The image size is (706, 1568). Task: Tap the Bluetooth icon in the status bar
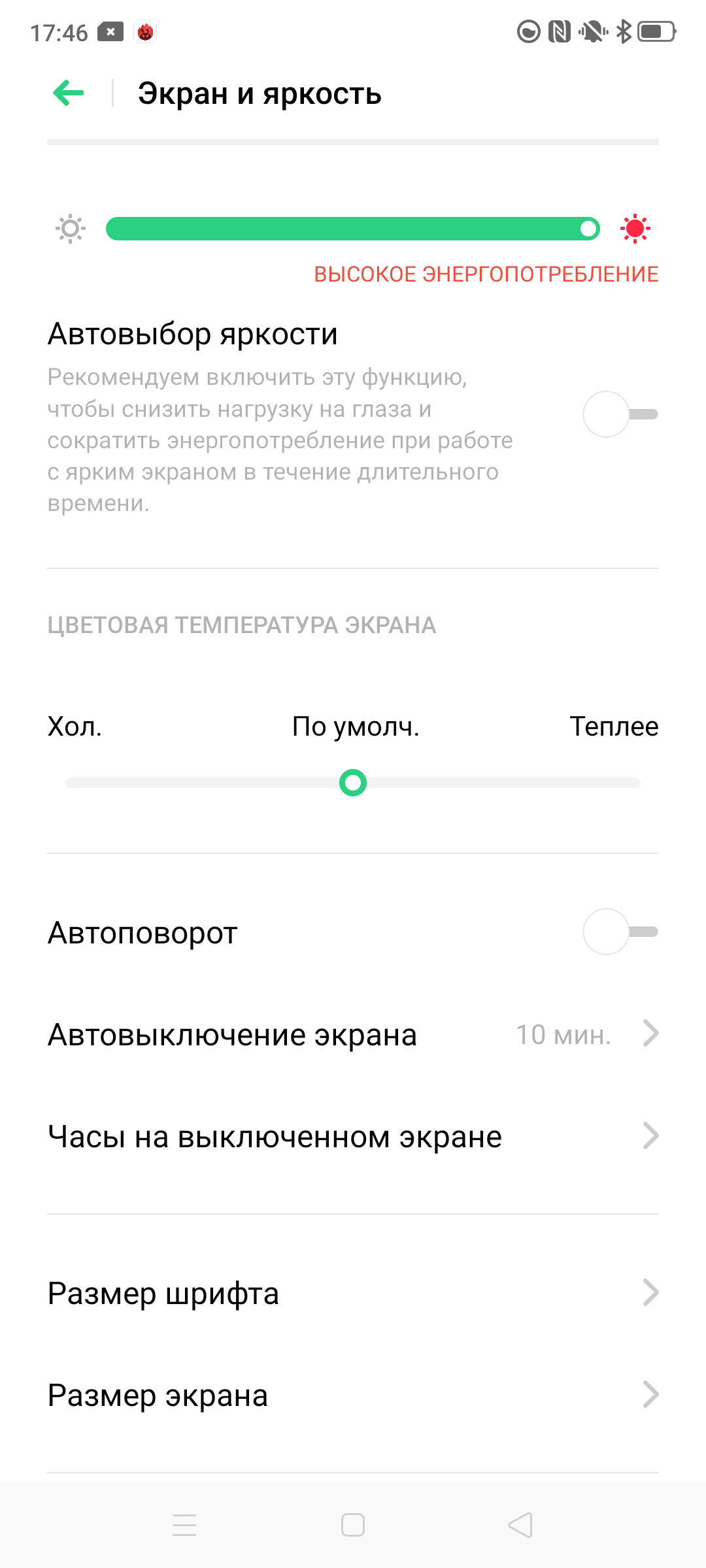[624, 31]
